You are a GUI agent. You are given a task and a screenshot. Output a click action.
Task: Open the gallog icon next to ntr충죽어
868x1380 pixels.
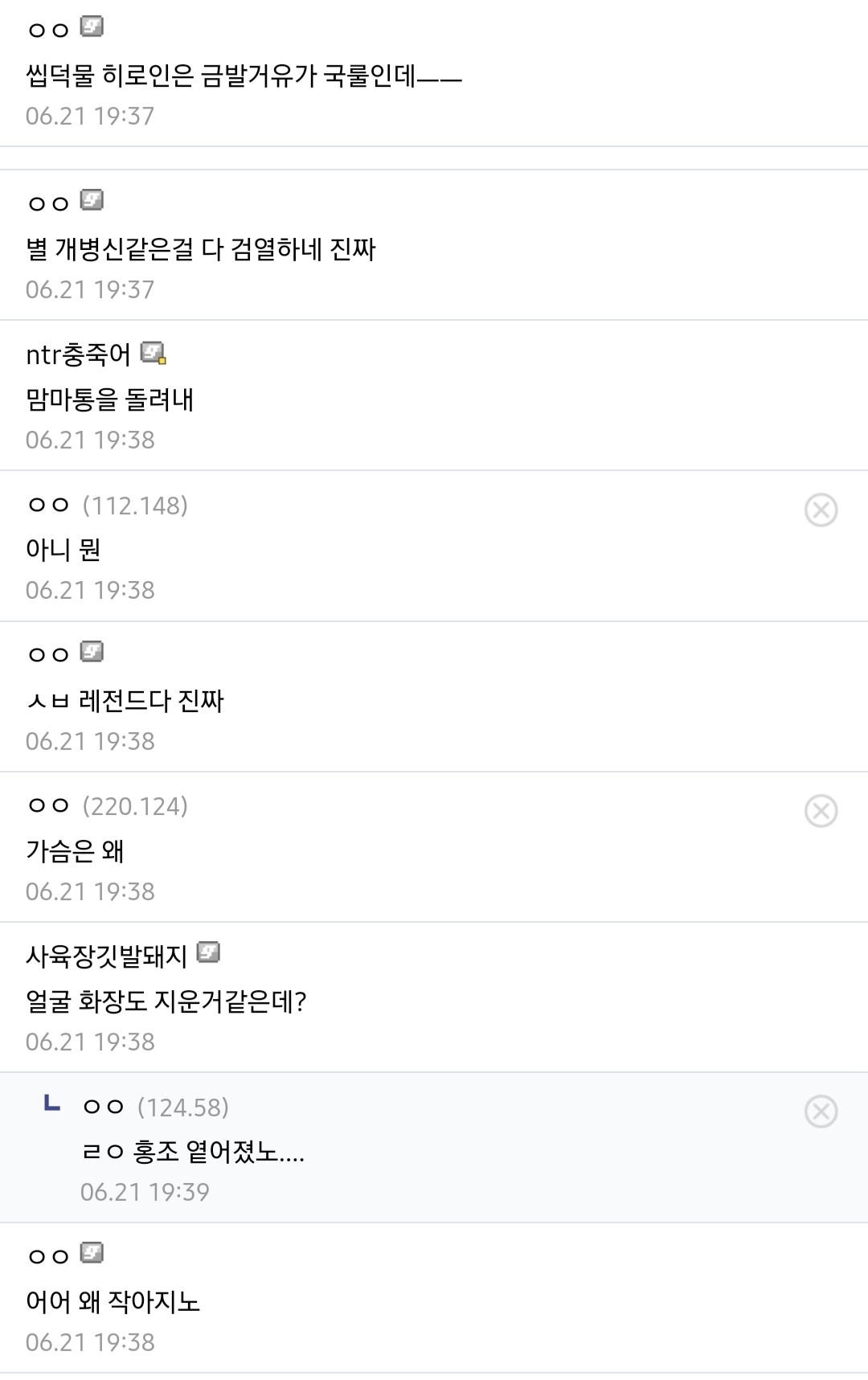coord(153,353)
